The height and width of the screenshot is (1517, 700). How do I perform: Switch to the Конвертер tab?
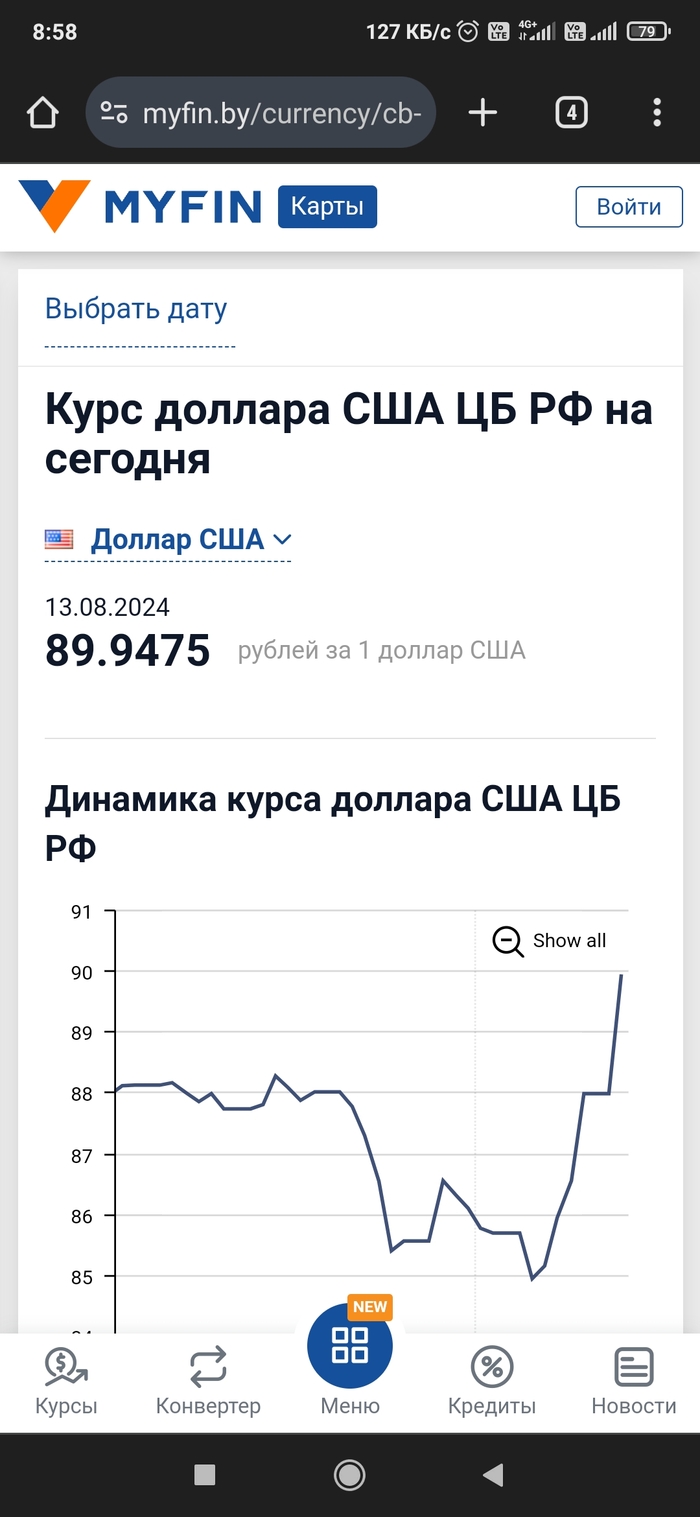(208, 1381)
